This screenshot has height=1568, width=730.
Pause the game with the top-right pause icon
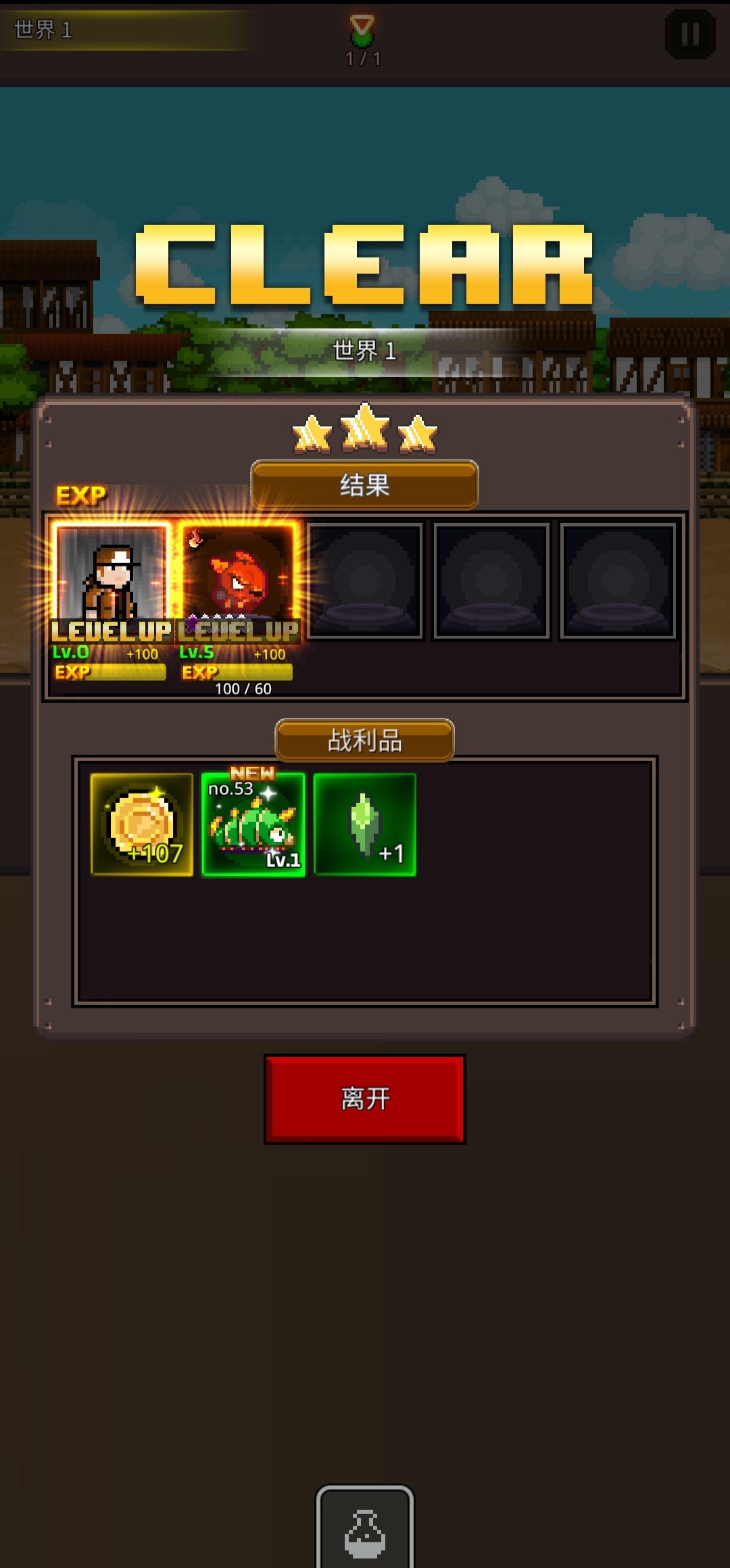(690, 34)
